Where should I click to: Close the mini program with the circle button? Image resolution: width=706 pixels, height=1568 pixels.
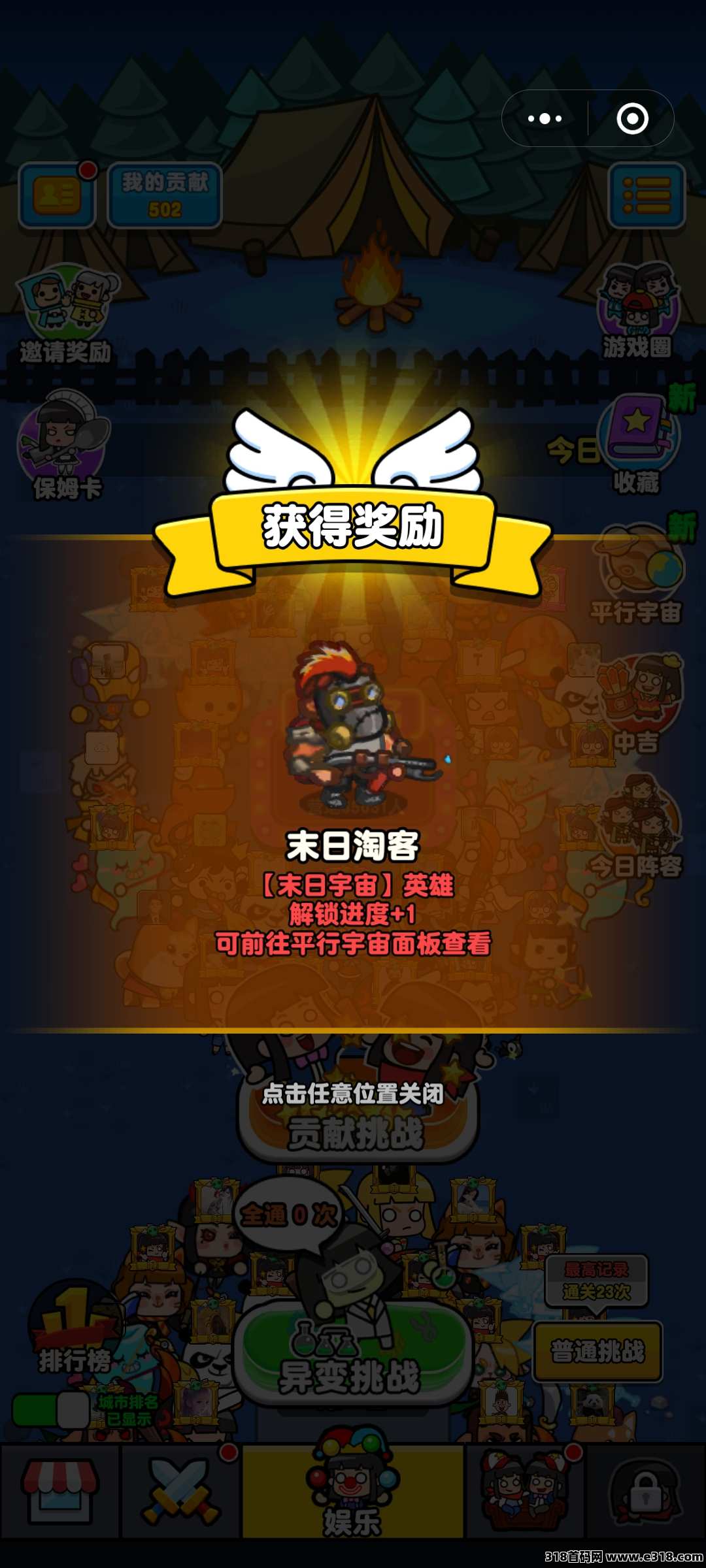[632, 119]
